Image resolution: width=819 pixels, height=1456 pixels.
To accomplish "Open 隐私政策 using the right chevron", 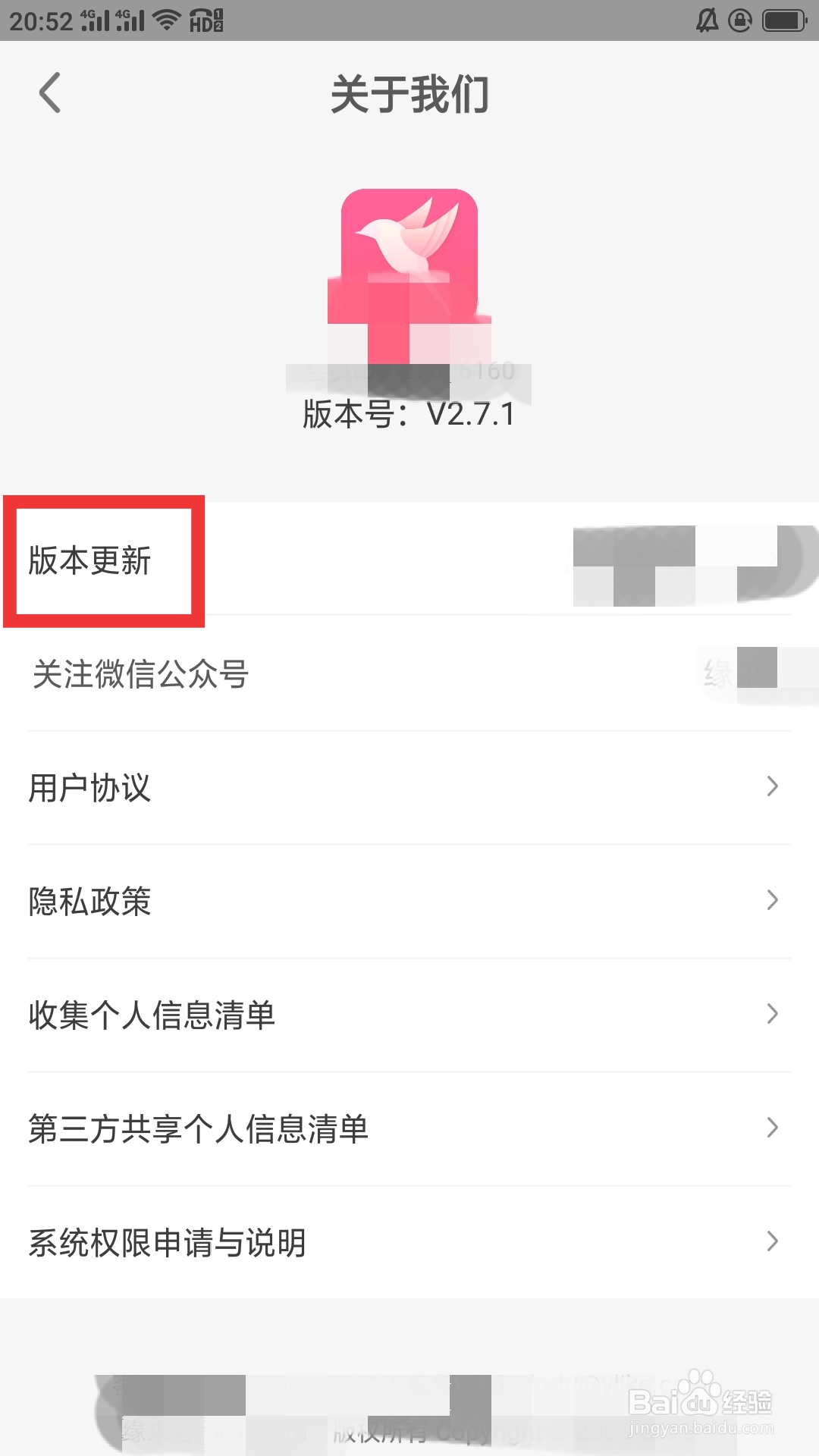I will point(773,901).
